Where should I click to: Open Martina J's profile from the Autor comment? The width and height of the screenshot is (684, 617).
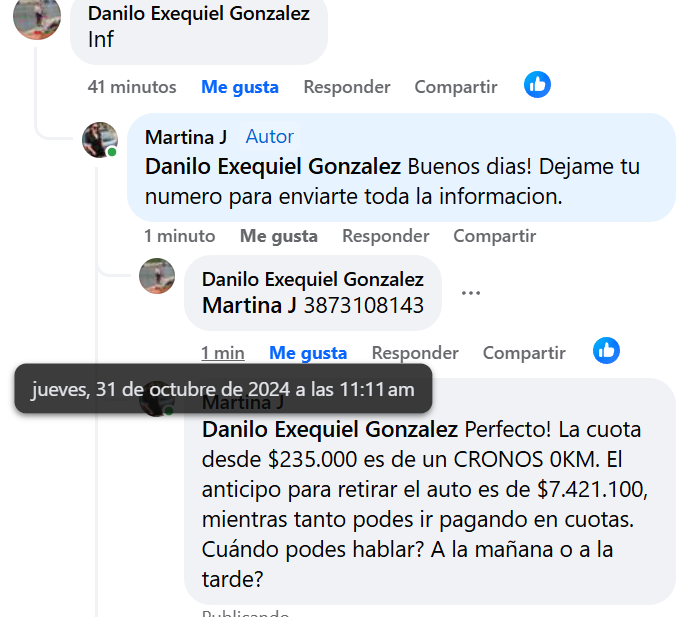coord(186,137)
